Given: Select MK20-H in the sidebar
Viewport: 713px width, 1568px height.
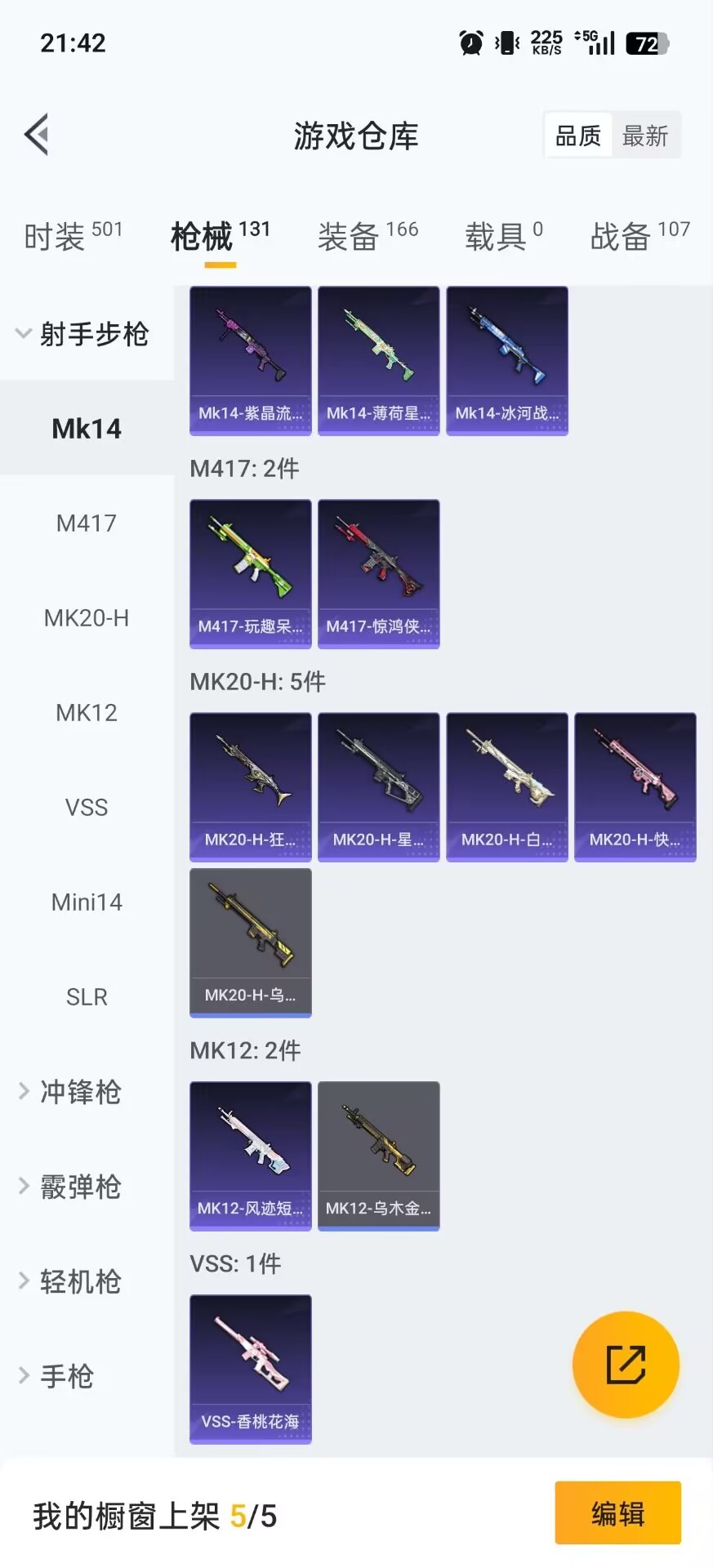Looking at the screenshot, I should click(87, 618).
